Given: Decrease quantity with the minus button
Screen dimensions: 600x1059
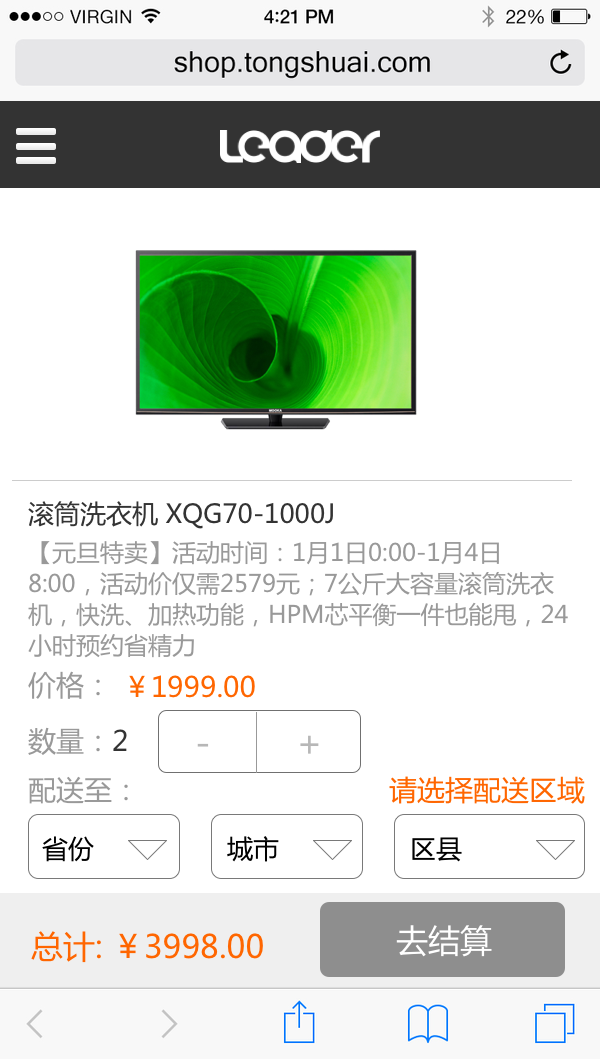Looking at the screenshot, I should [x=207, y=742].
